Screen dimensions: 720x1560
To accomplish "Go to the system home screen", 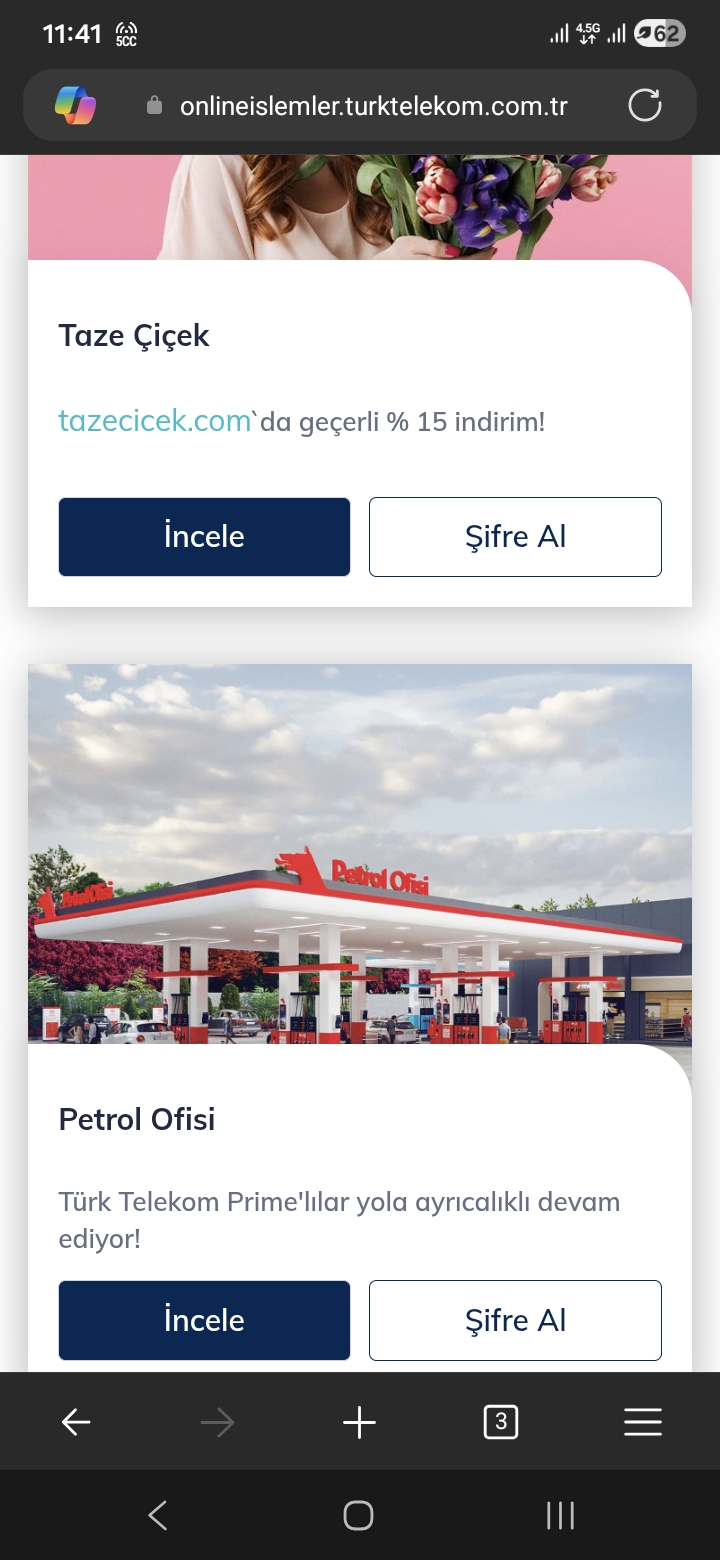I will point(358,1516).
